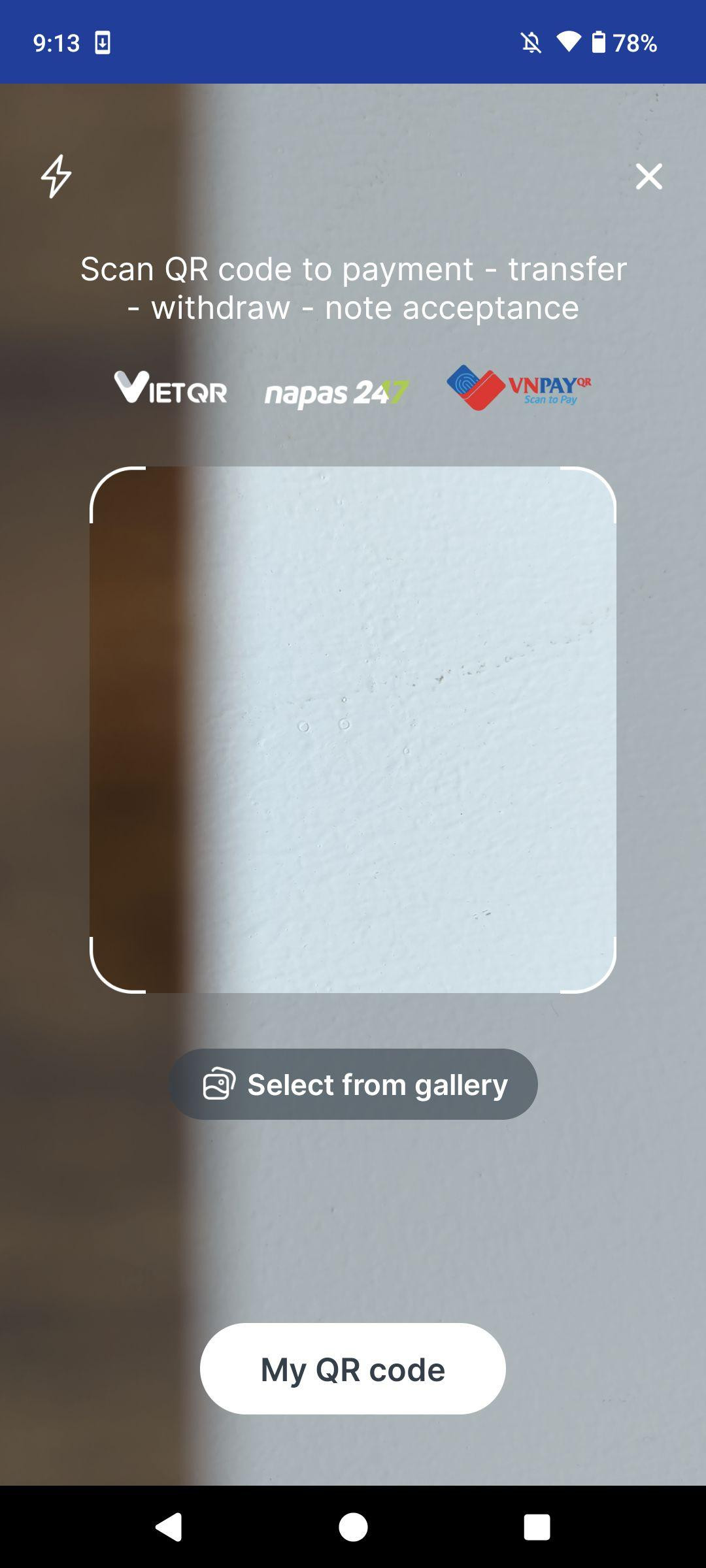Select from gallery

click(x=353, y=1085)
